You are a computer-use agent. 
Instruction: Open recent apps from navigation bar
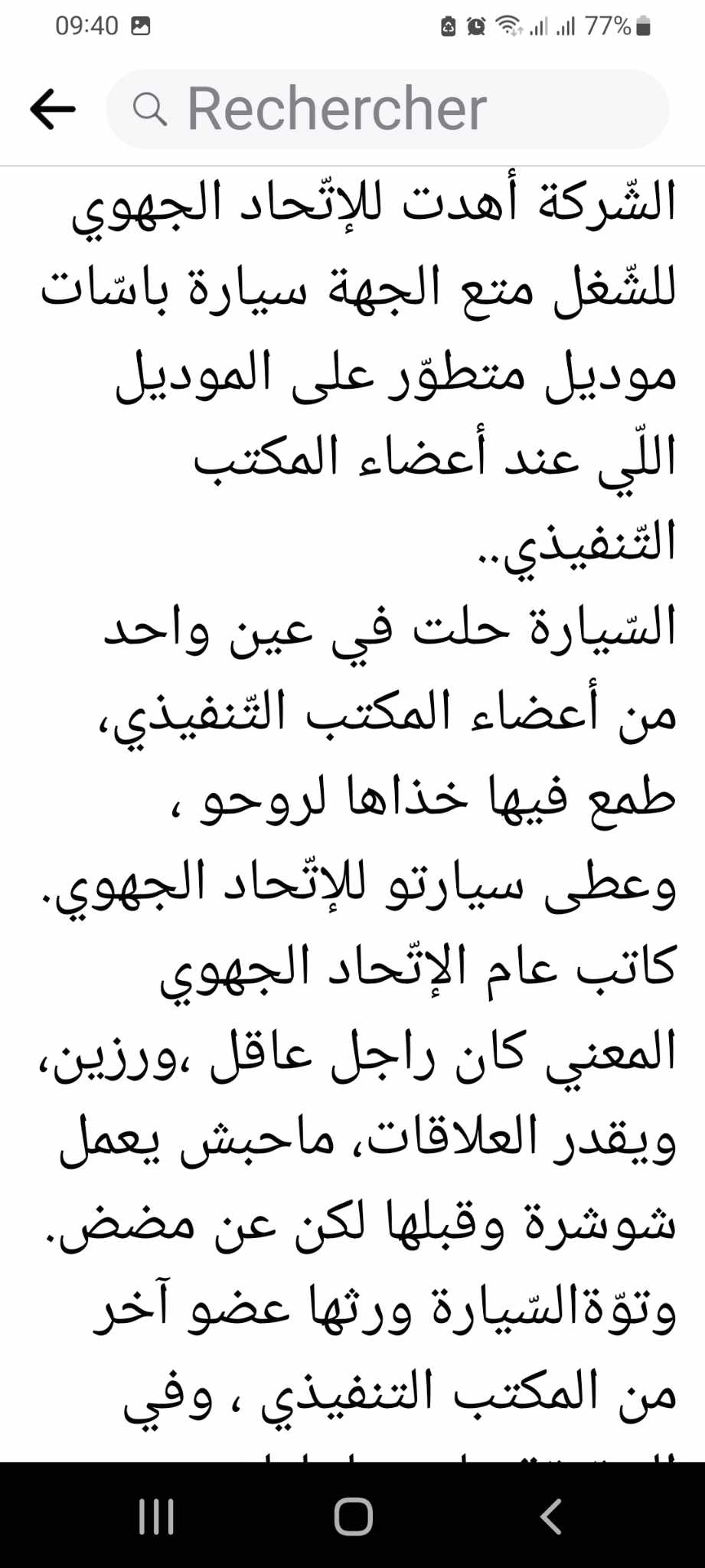click(x=157, y=1516)
